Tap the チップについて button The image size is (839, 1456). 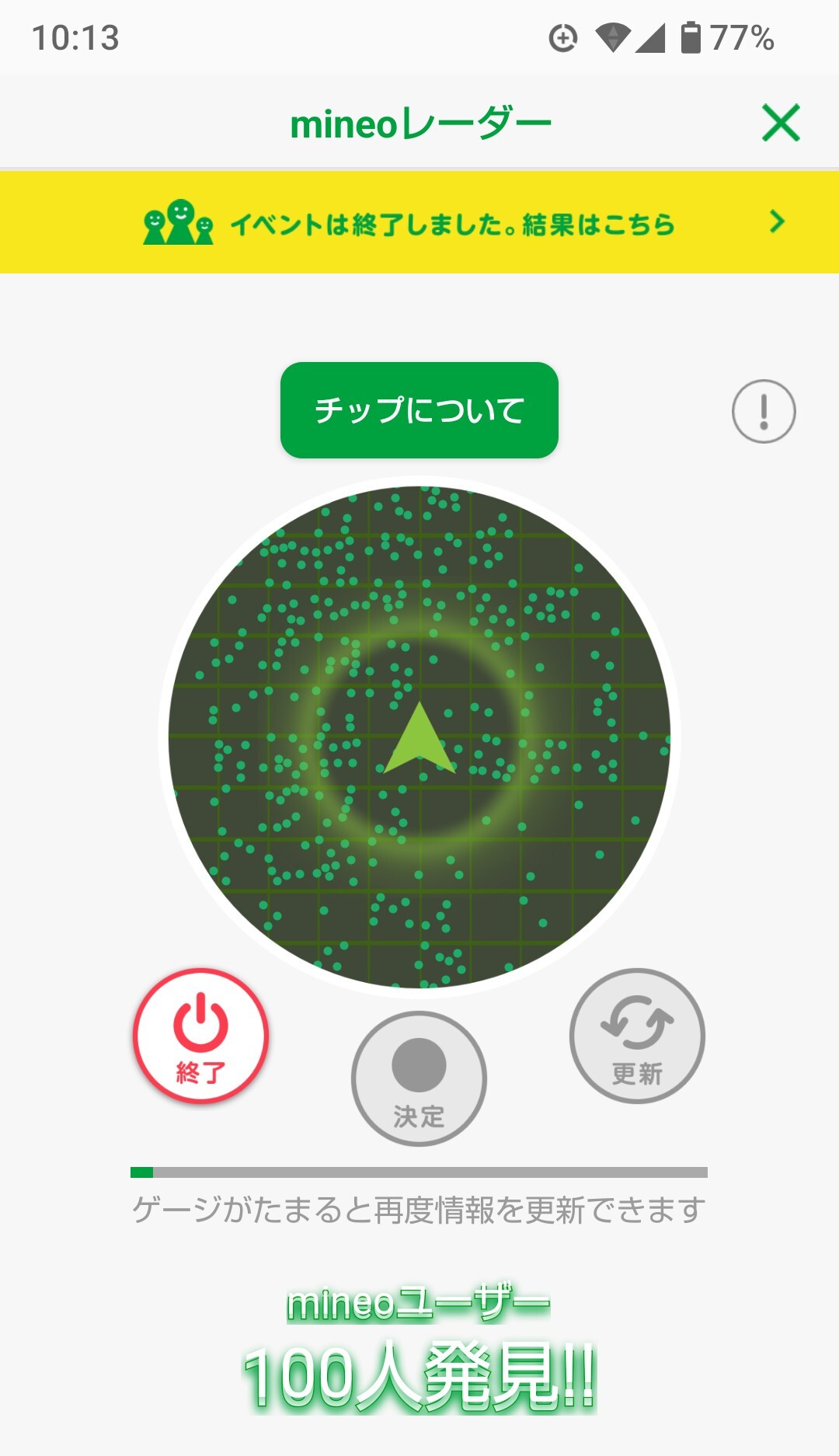tap(419, 410)
